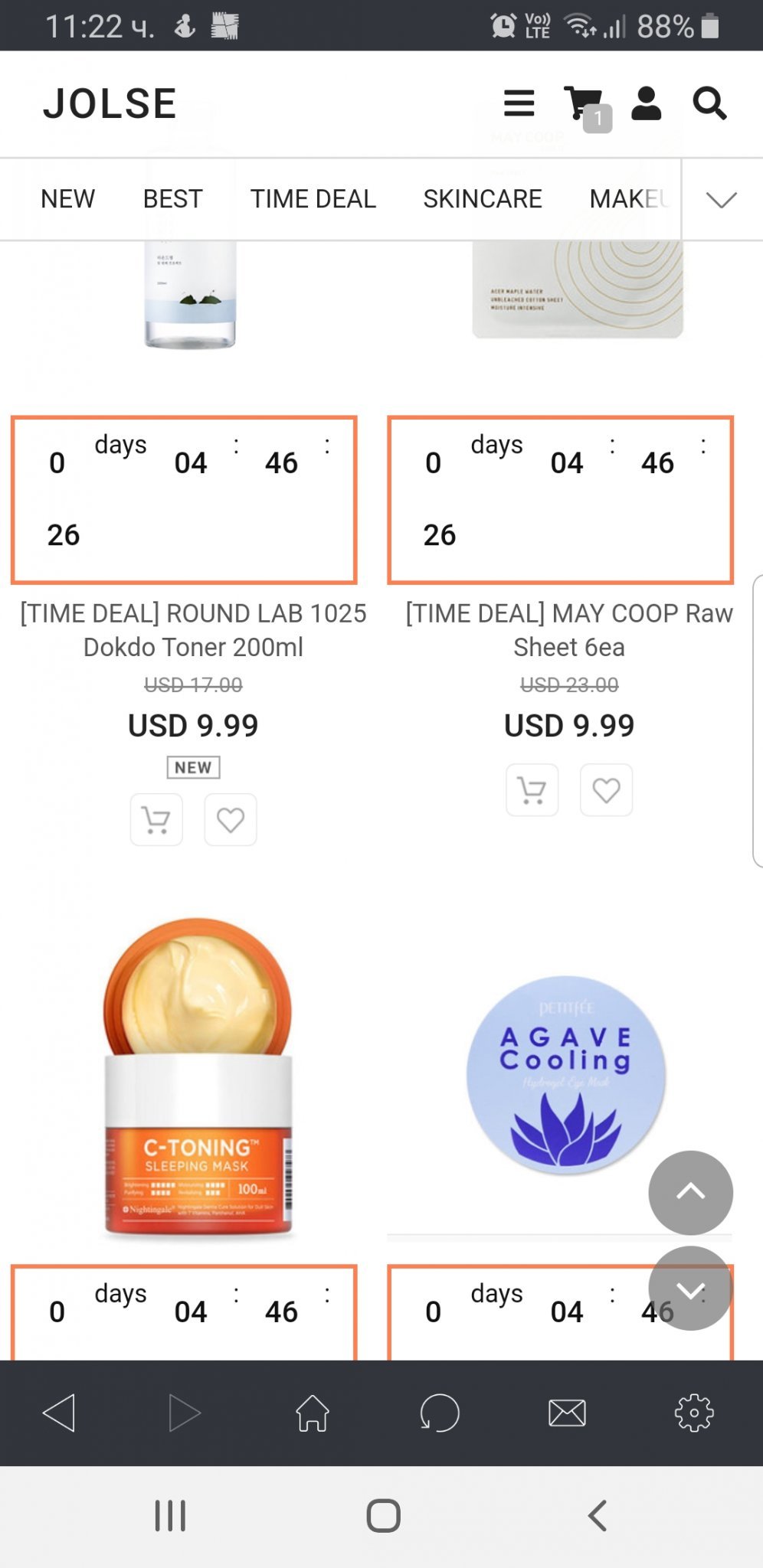This screenshot has height=1568, width=763.
Task: Open the hamburger menu
Action: pos(519,103)
